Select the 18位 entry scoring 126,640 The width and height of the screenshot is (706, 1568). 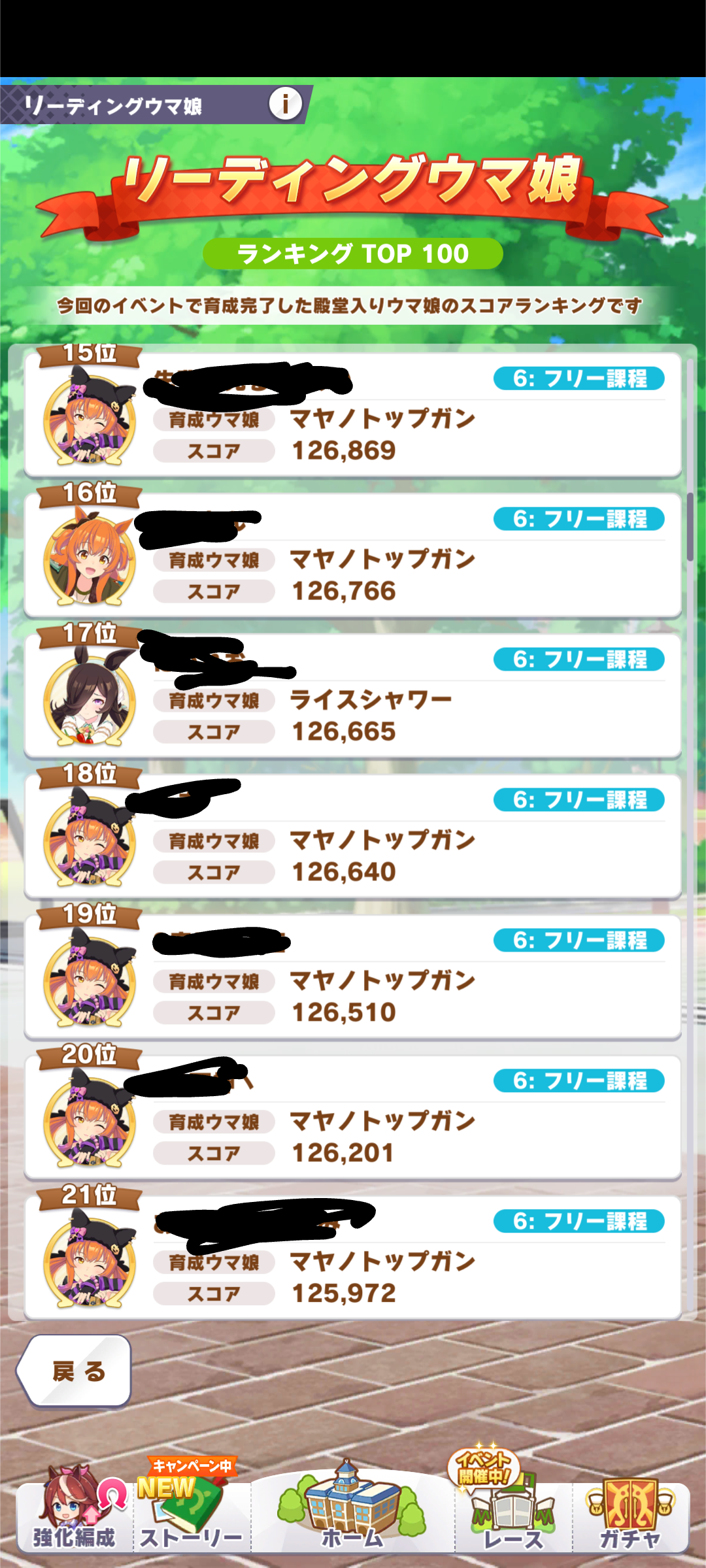[x=353, y=837]
